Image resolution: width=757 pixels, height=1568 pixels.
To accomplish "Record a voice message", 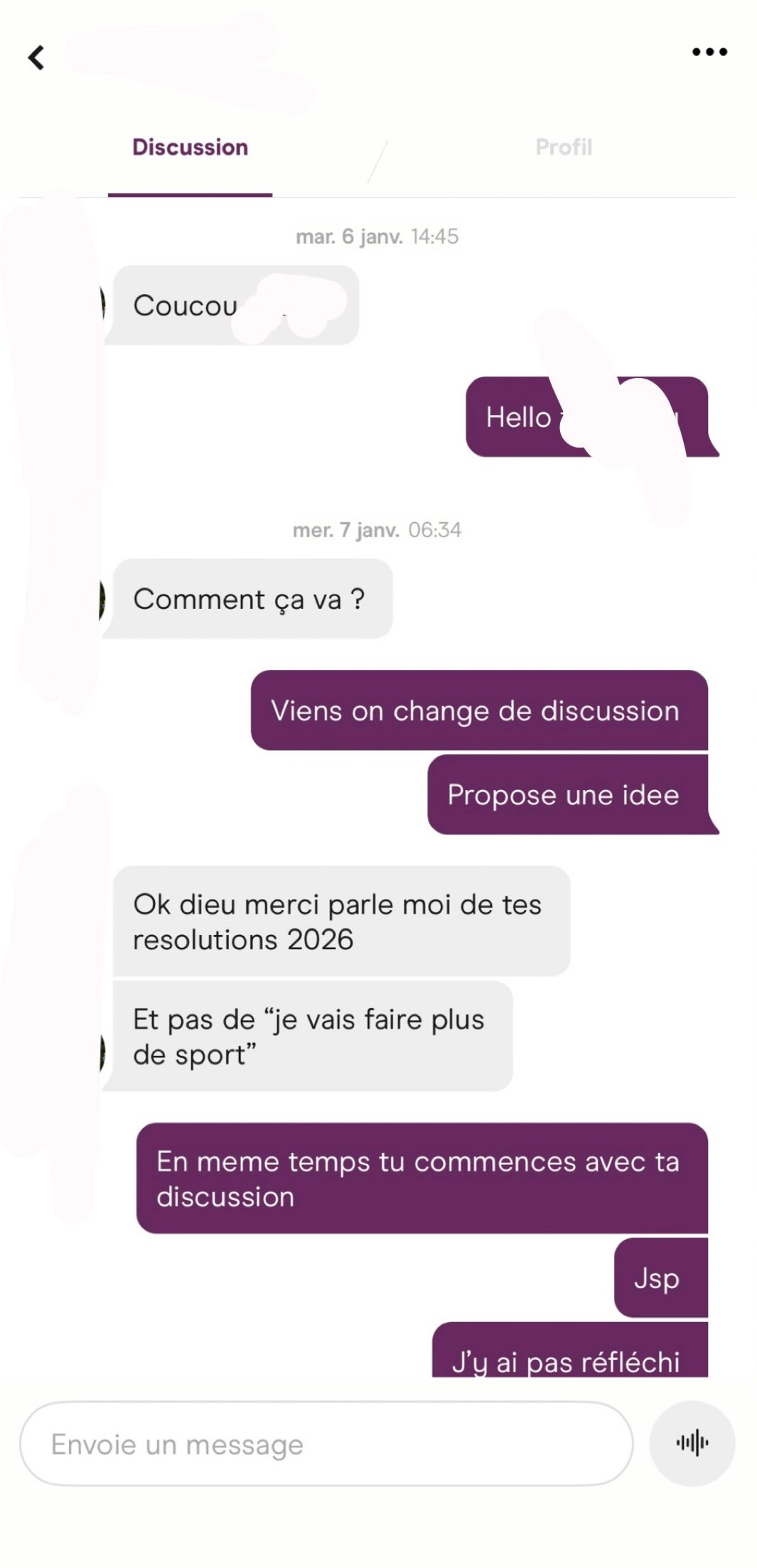I will coord(692,1443).
